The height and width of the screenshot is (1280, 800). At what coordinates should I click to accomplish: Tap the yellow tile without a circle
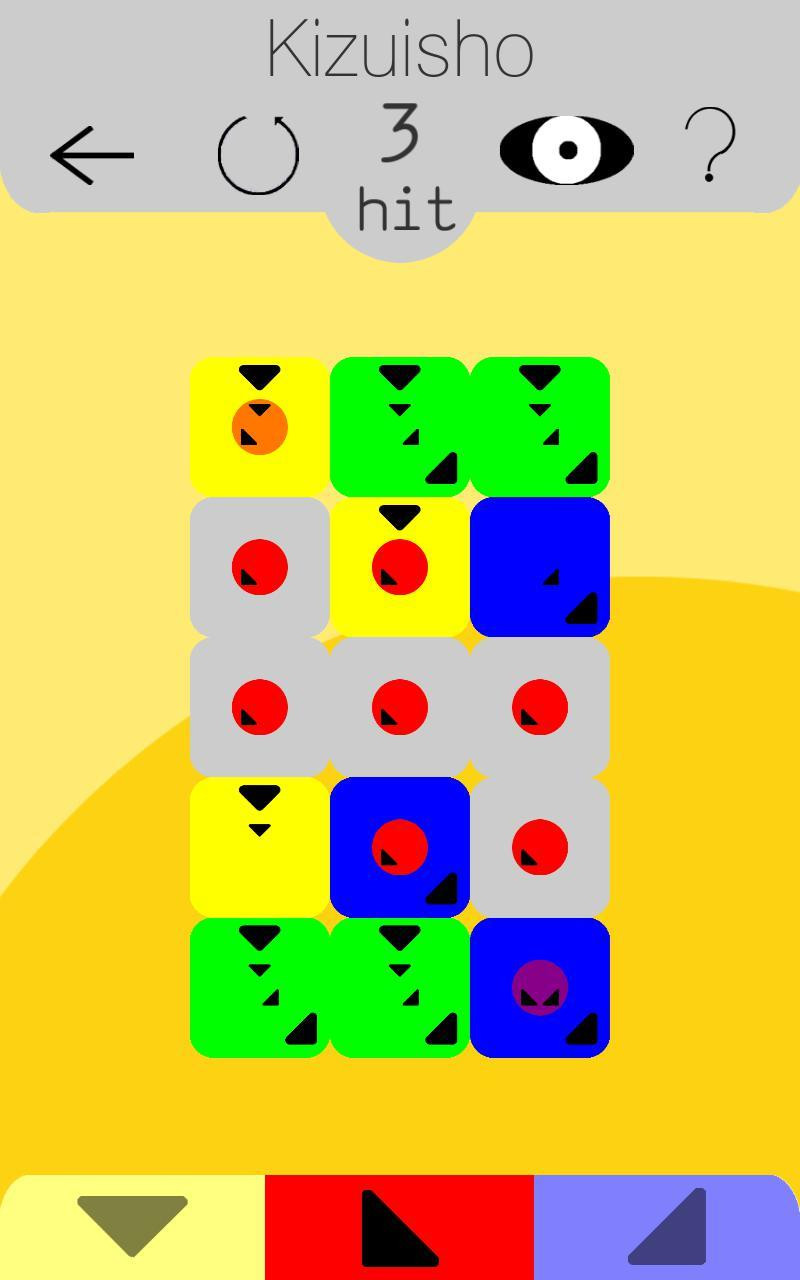point(260,847)
